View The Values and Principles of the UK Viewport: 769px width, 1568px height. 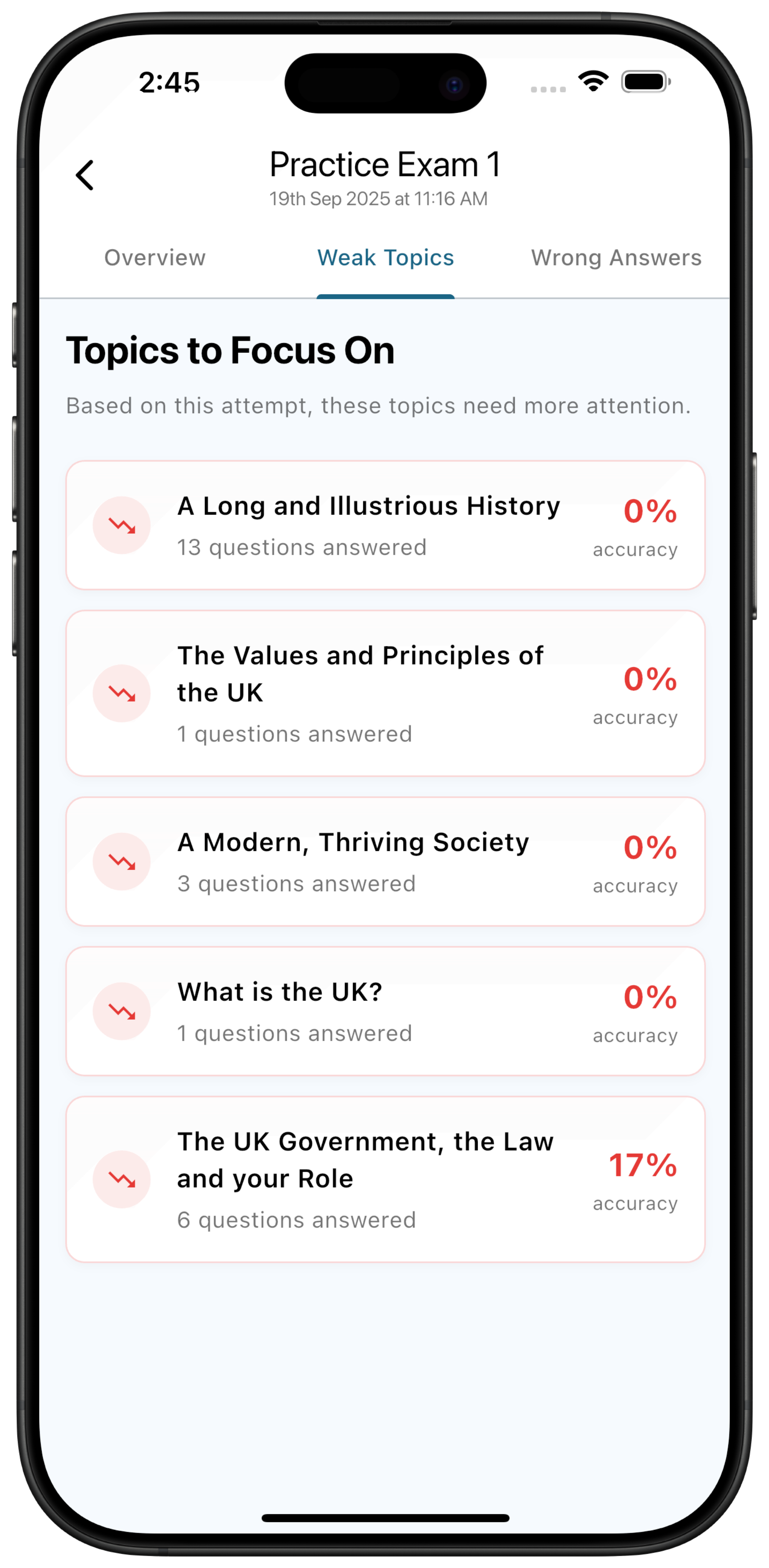tap(385, 693)
